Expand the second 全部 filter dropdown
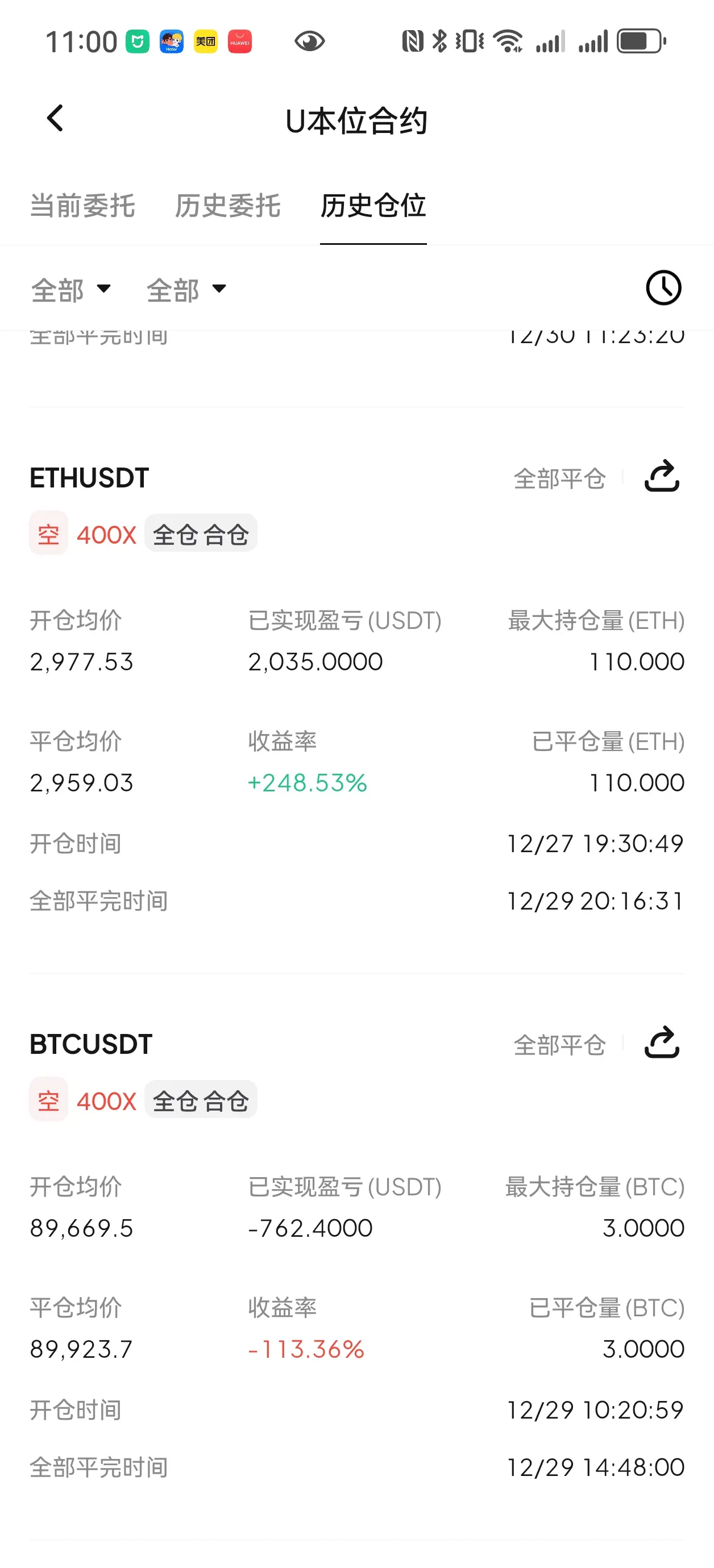714x1568 pixels. pos(186,289)
